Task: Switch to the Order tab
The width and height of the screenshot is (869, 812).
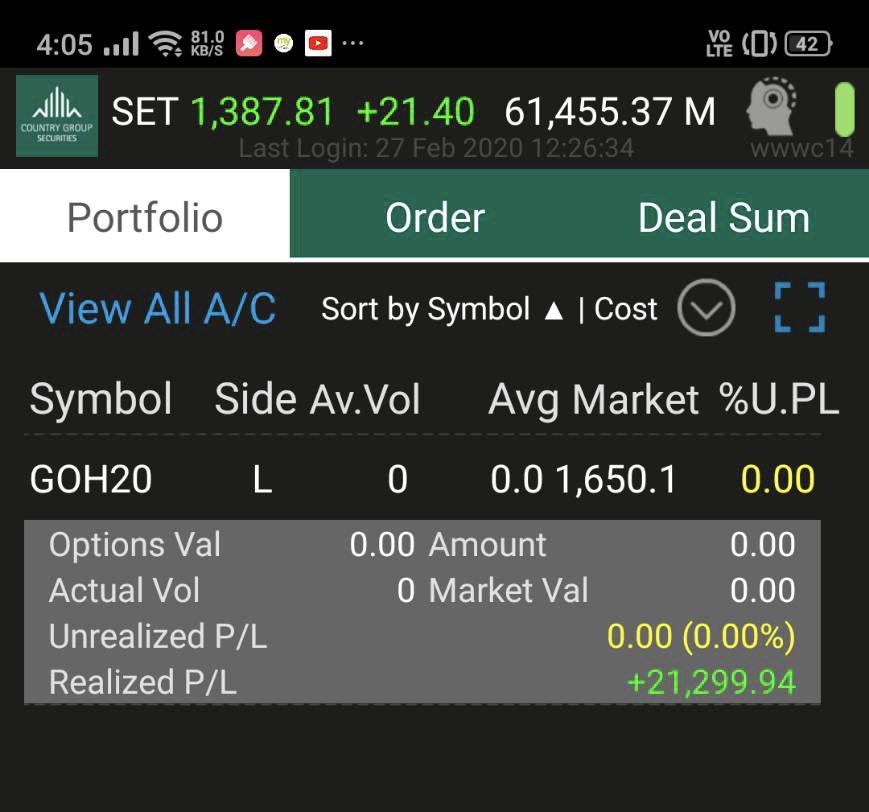Action: 435,218
